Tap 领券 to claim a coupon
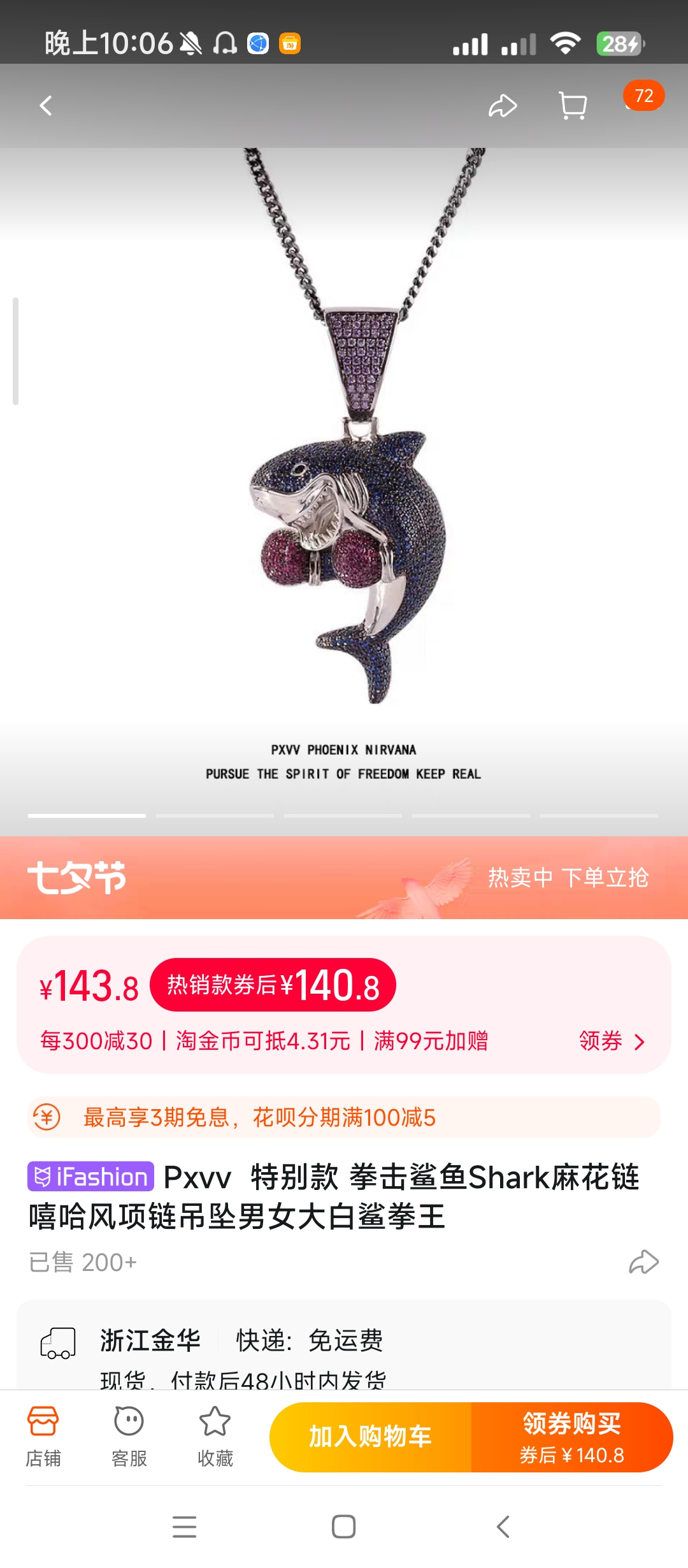The width and height of the screenshot is (688, 1568). pos(611,1041)
